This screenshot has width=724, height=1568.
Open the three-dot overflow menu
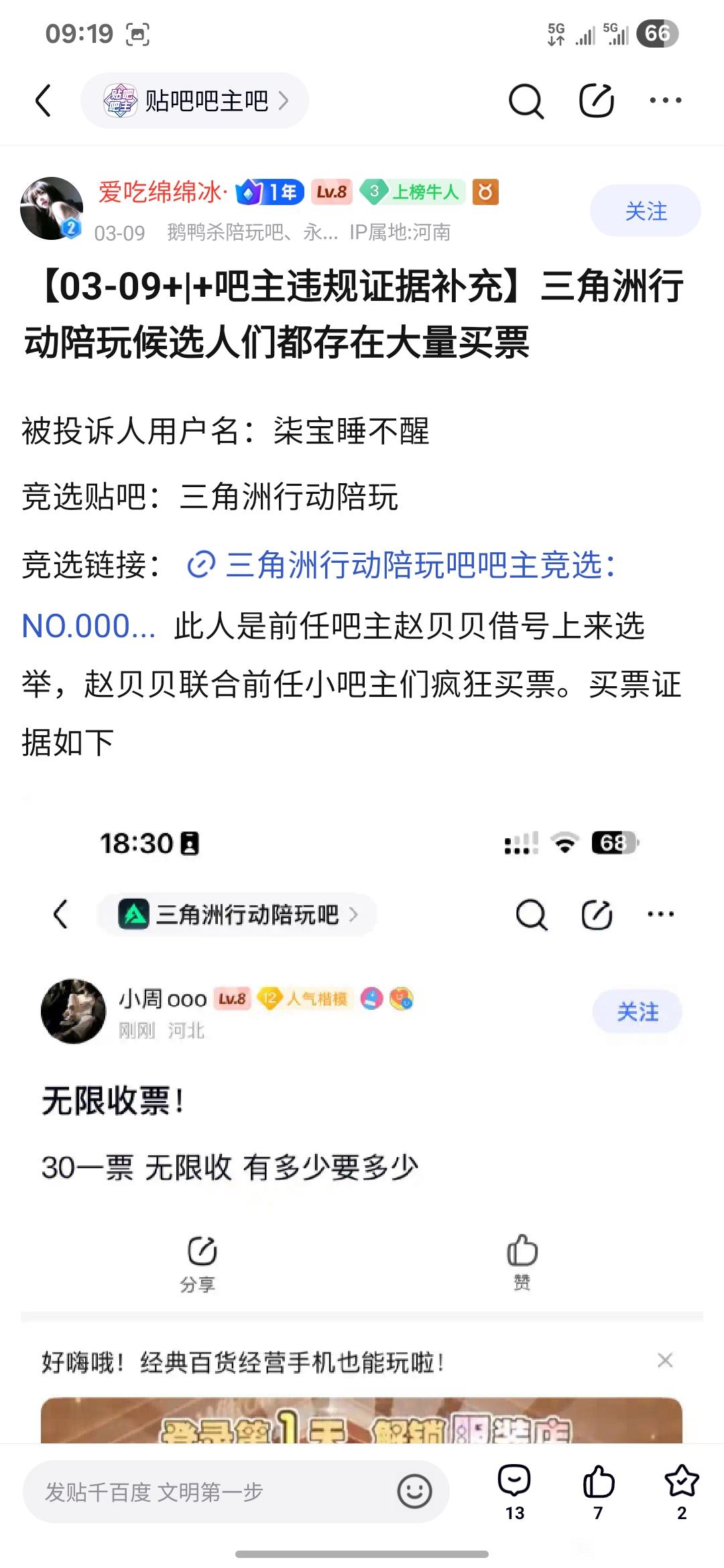click(665, 101)
